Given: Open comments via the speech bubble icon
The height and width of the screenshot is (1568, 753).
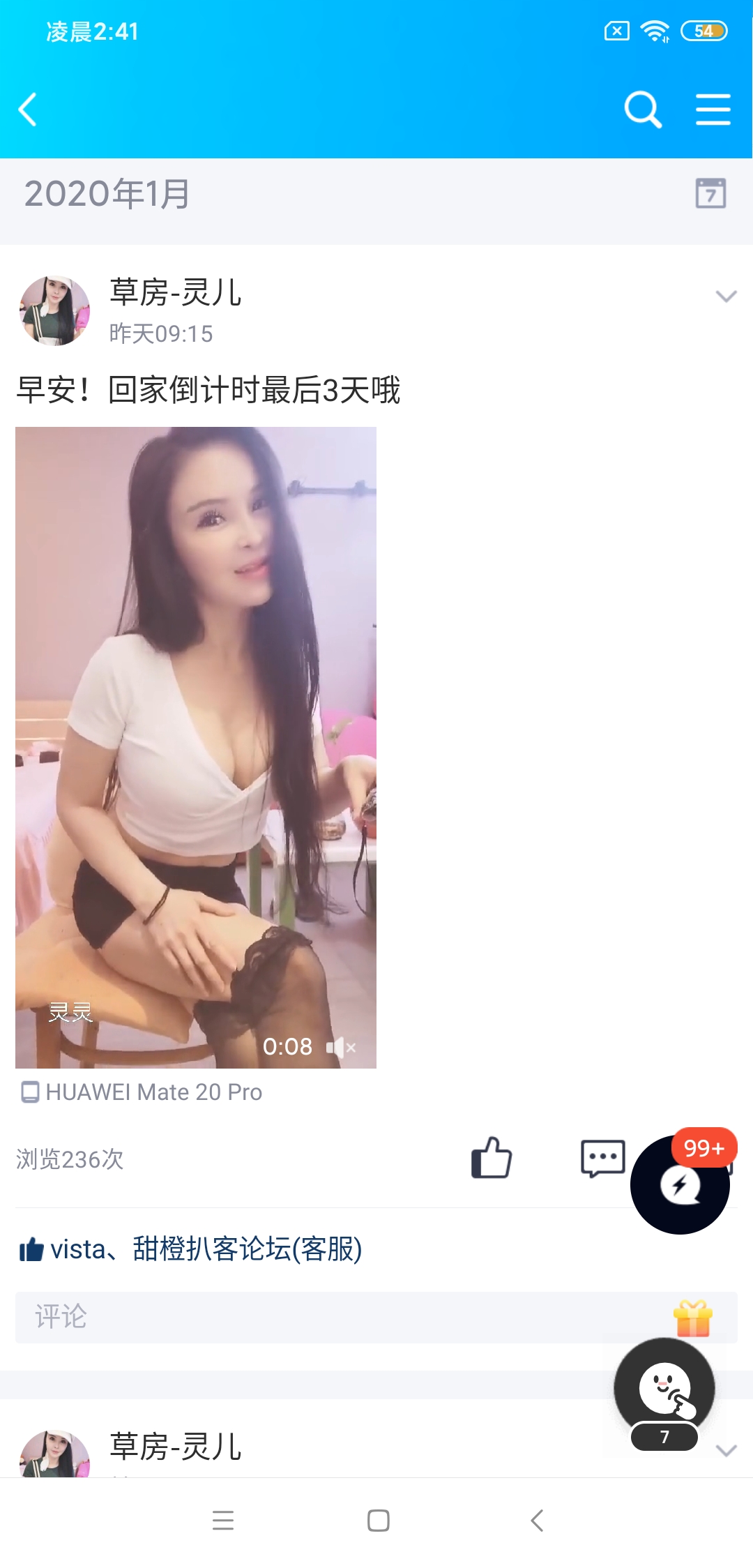Looking at the screenshot, I should pos(602,1159).
